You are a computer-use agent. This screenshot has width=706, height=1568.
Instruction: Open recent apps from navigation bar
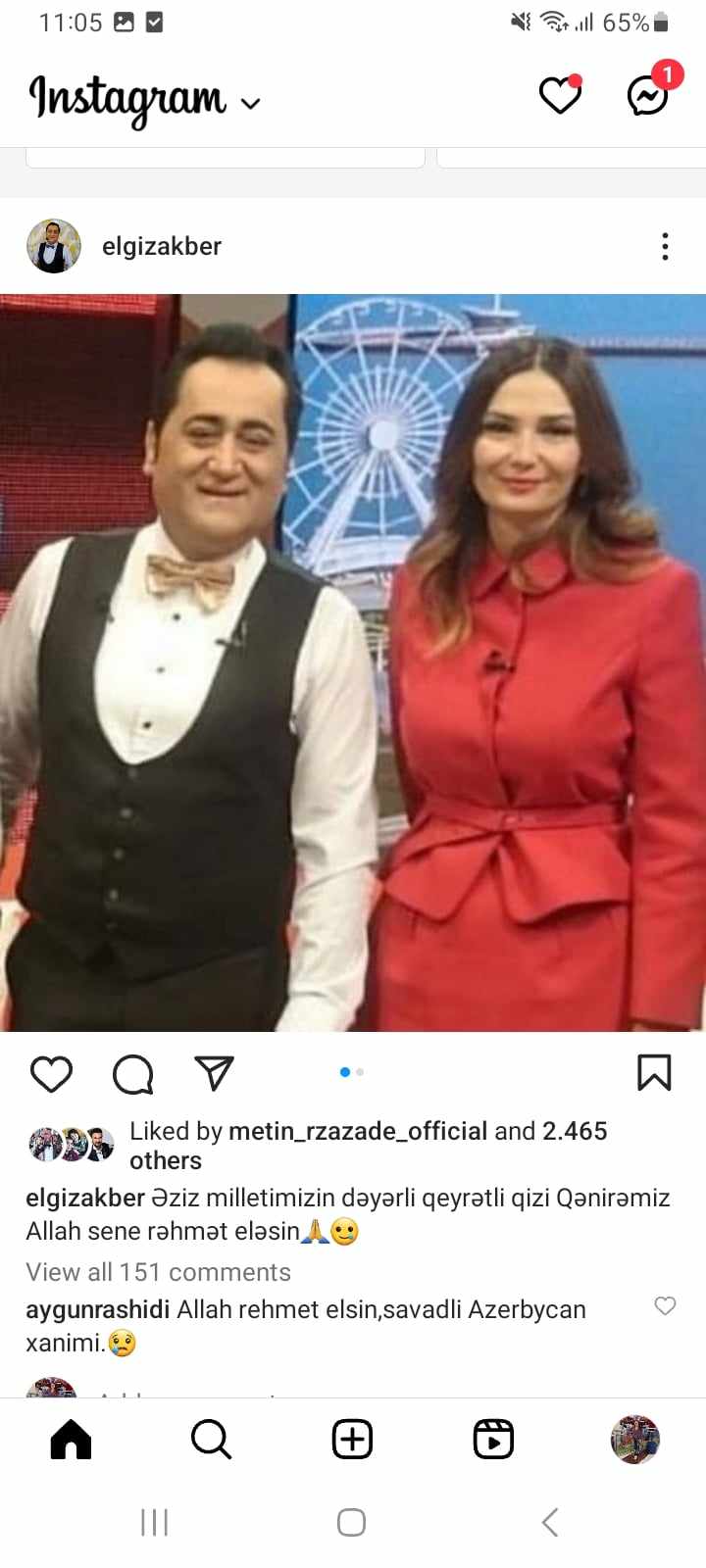154,1522
